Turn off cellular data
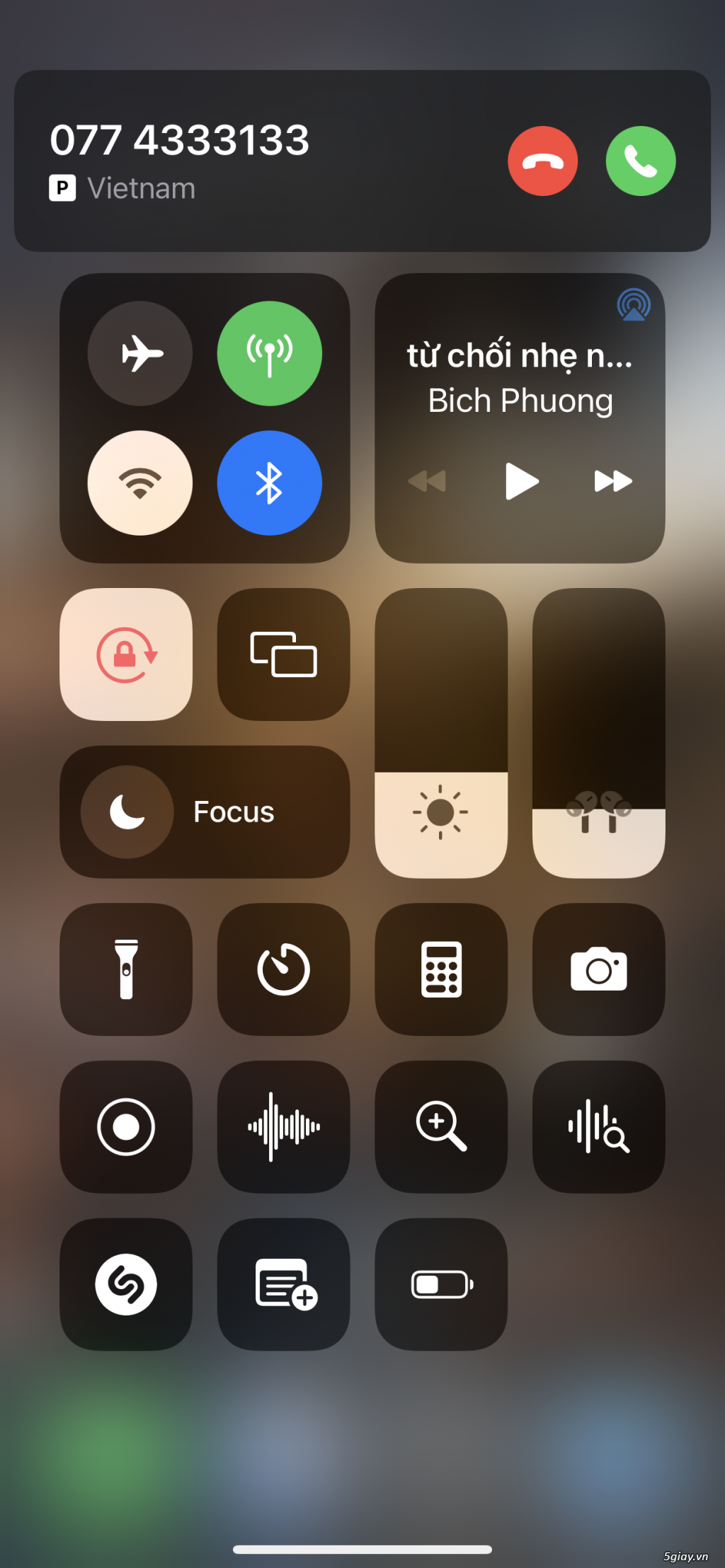The height and width of the screenshot is (1568, 725). point(269,353)
